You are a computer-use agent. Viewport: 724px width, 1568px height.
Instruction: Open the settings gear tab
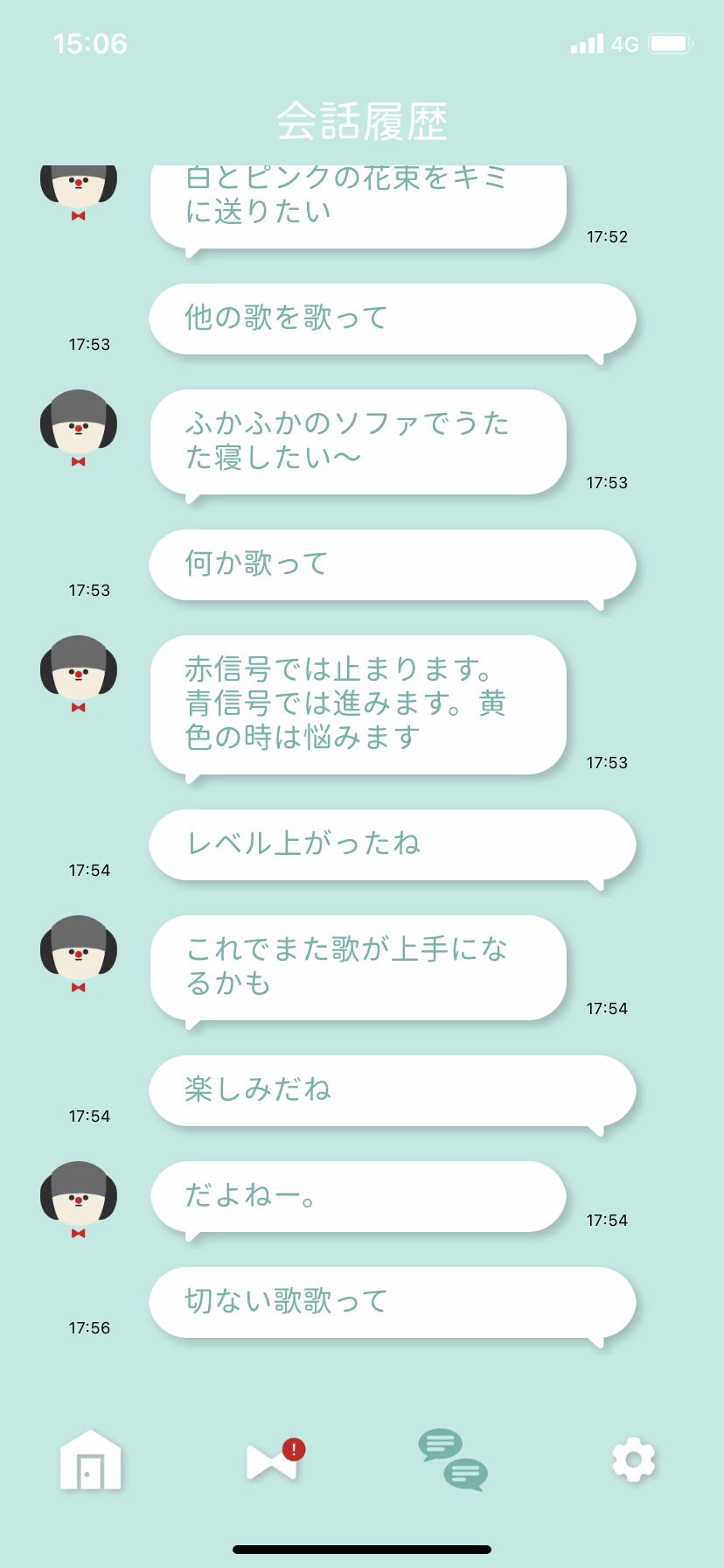point(633,1459)
